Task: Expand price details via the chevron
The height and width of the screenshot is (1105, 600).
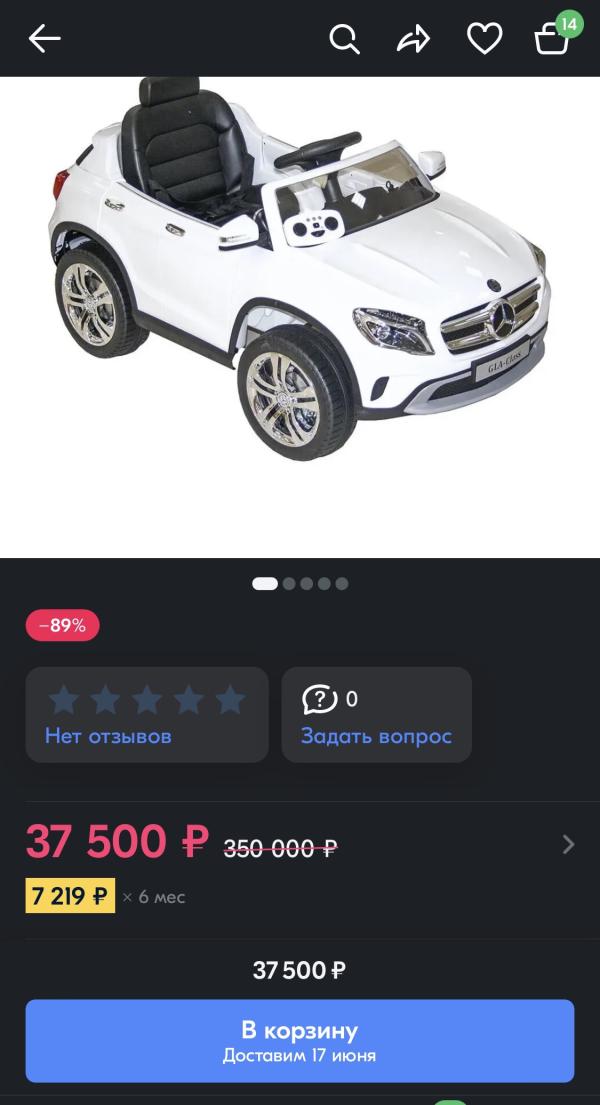Action: click(x=568, y=844)
